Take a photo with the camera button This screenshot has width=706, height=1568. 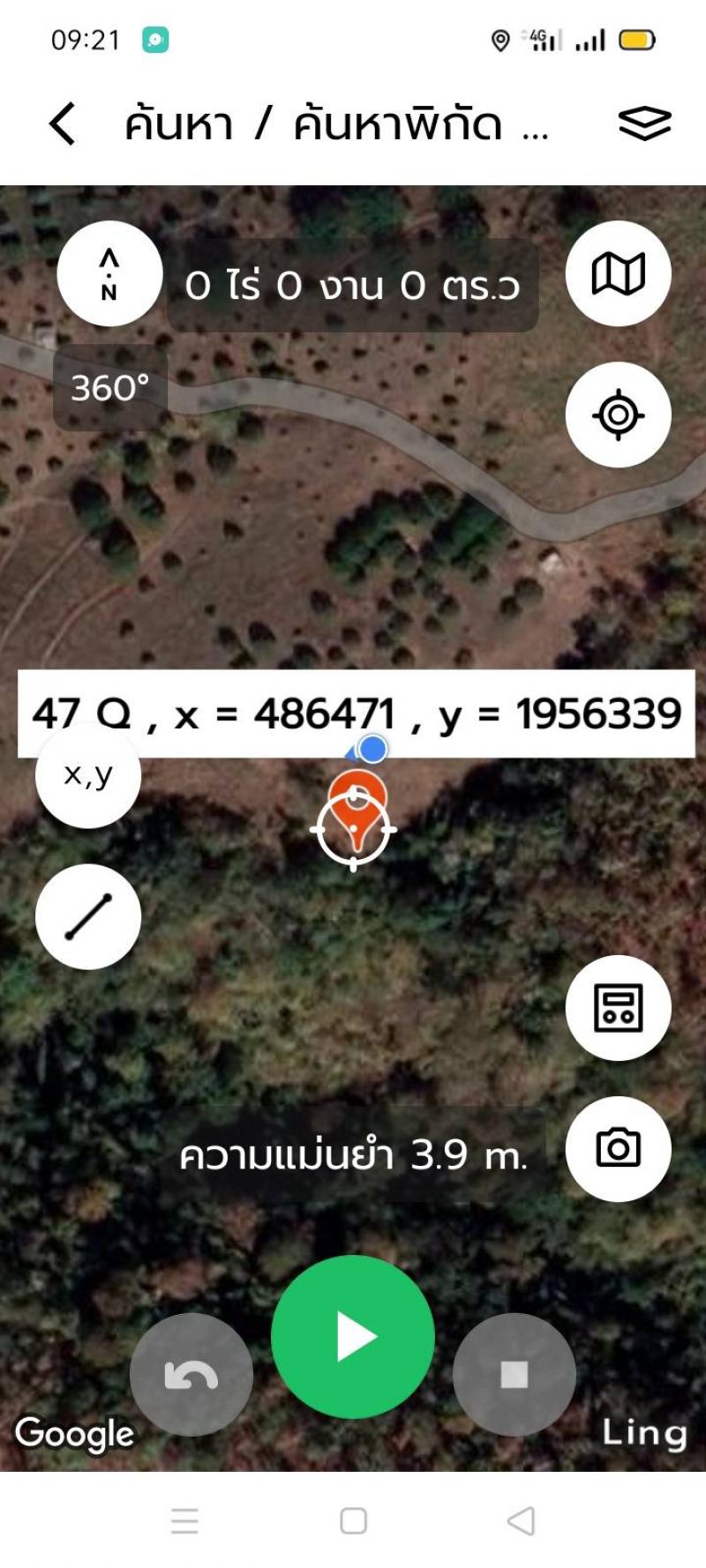point(618,1148)
